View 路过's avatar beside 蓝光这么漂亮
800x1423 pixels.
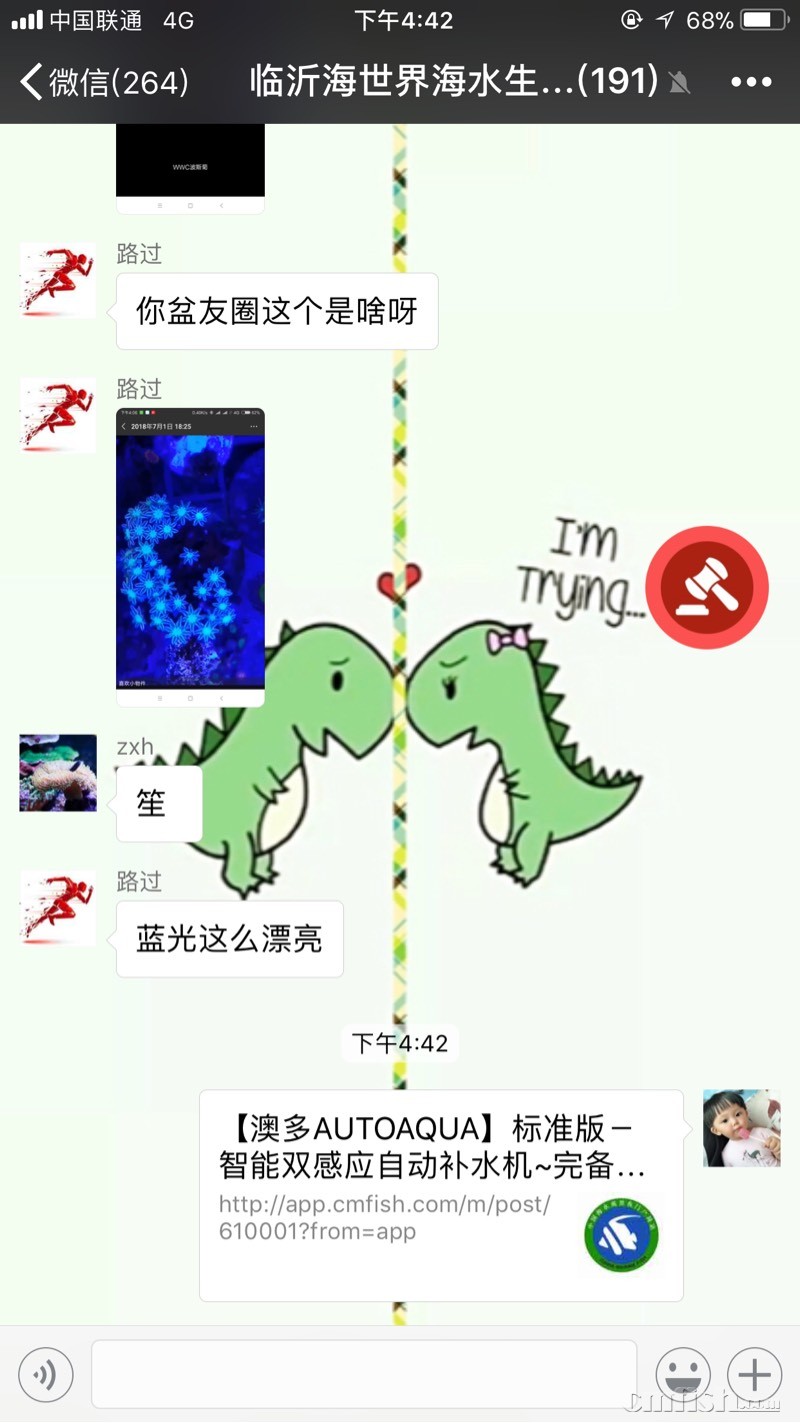click(x=58, y=907)
